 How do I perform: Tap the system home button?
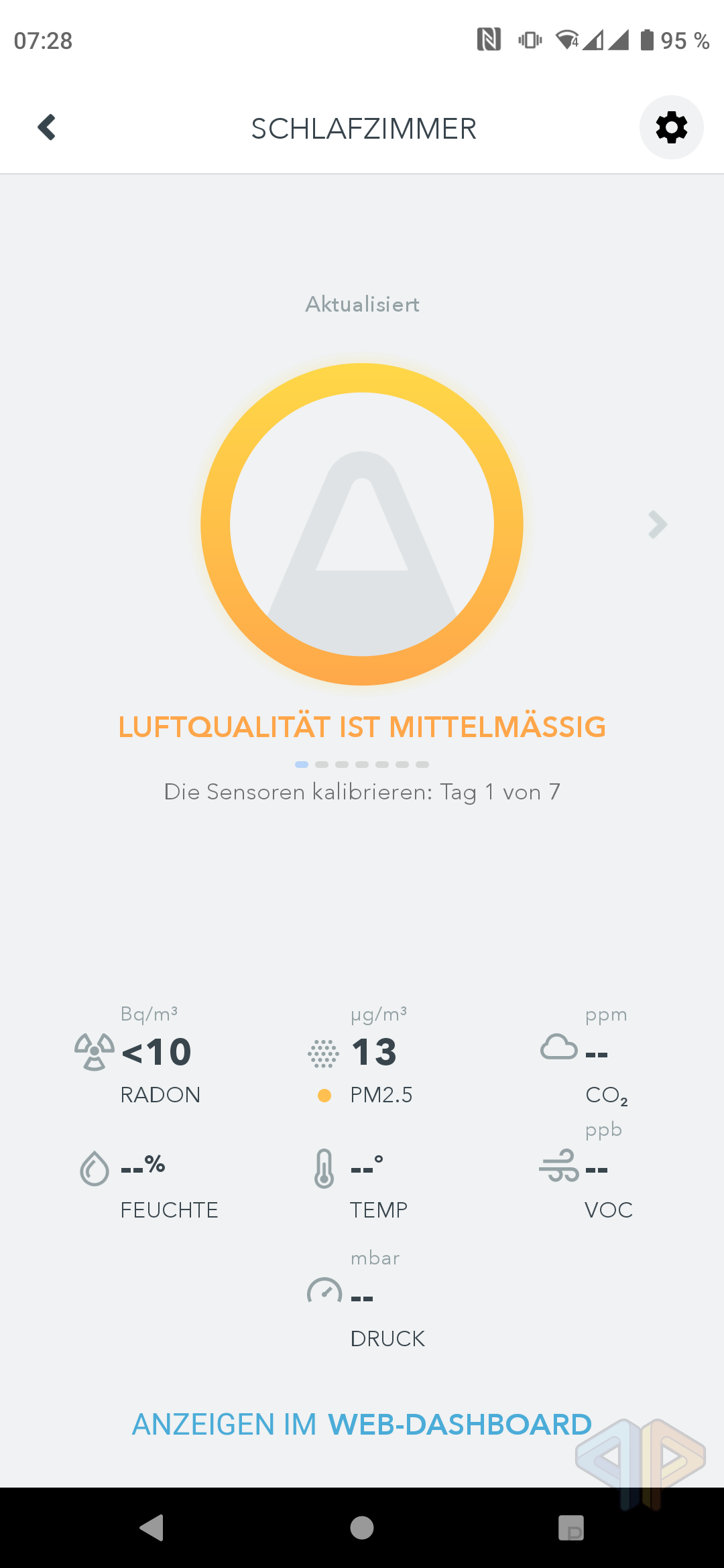coord(362,1528)
